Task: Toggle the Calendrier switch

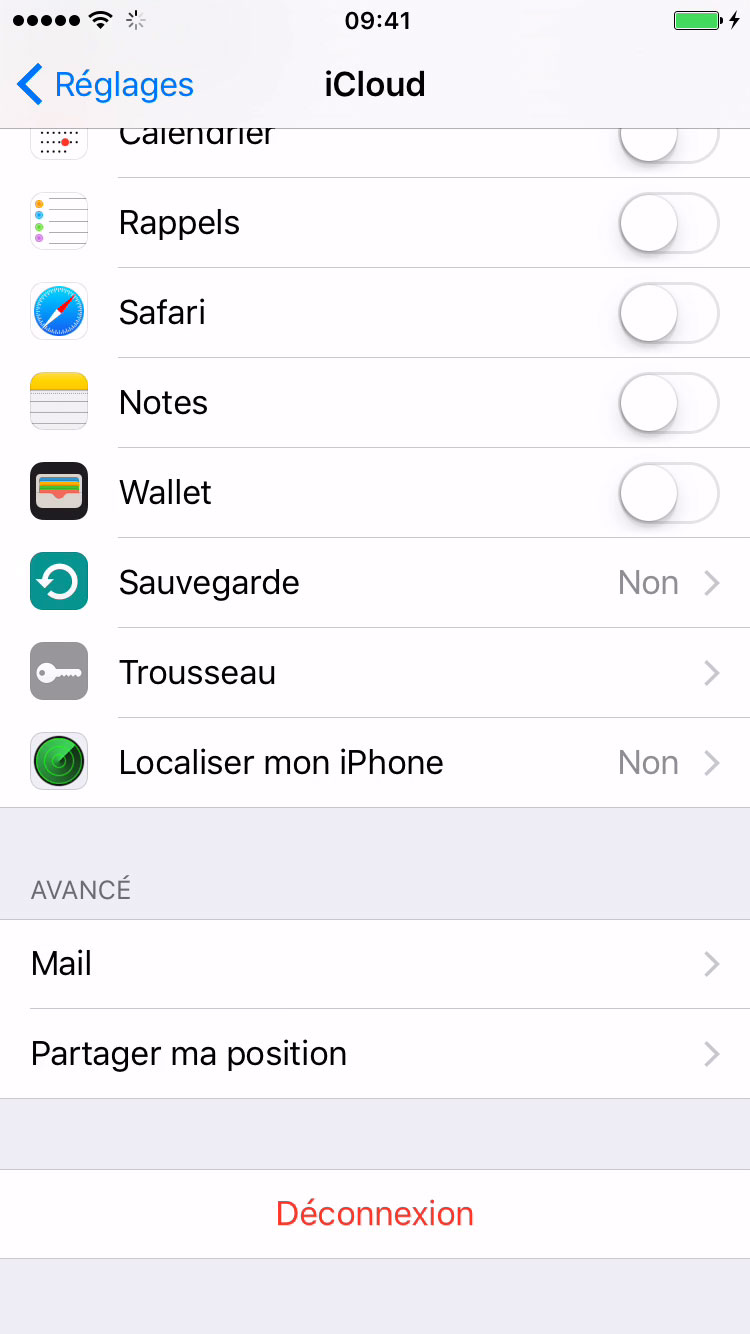Action: (668, 143)
